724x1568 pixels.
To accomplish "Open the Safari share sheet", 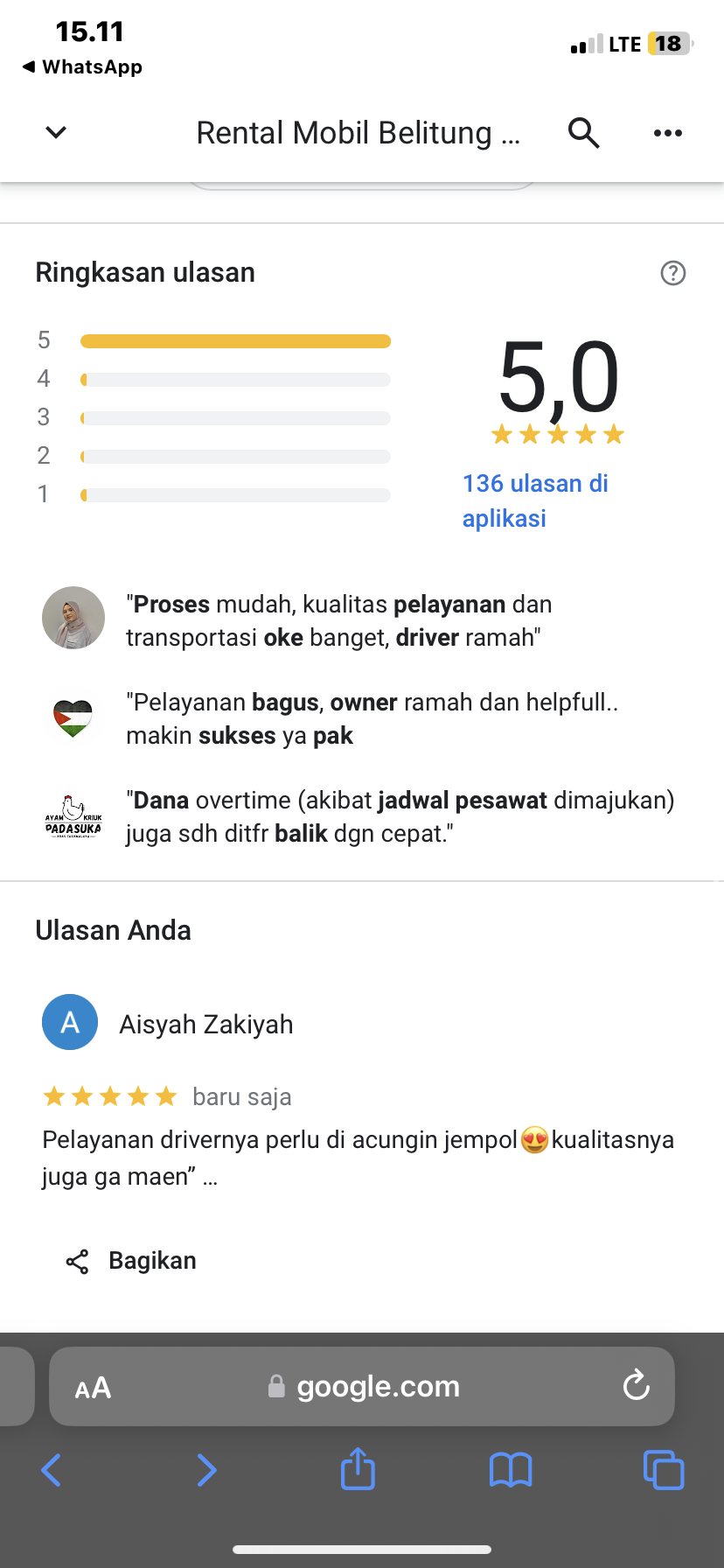I will point(358,1468).
